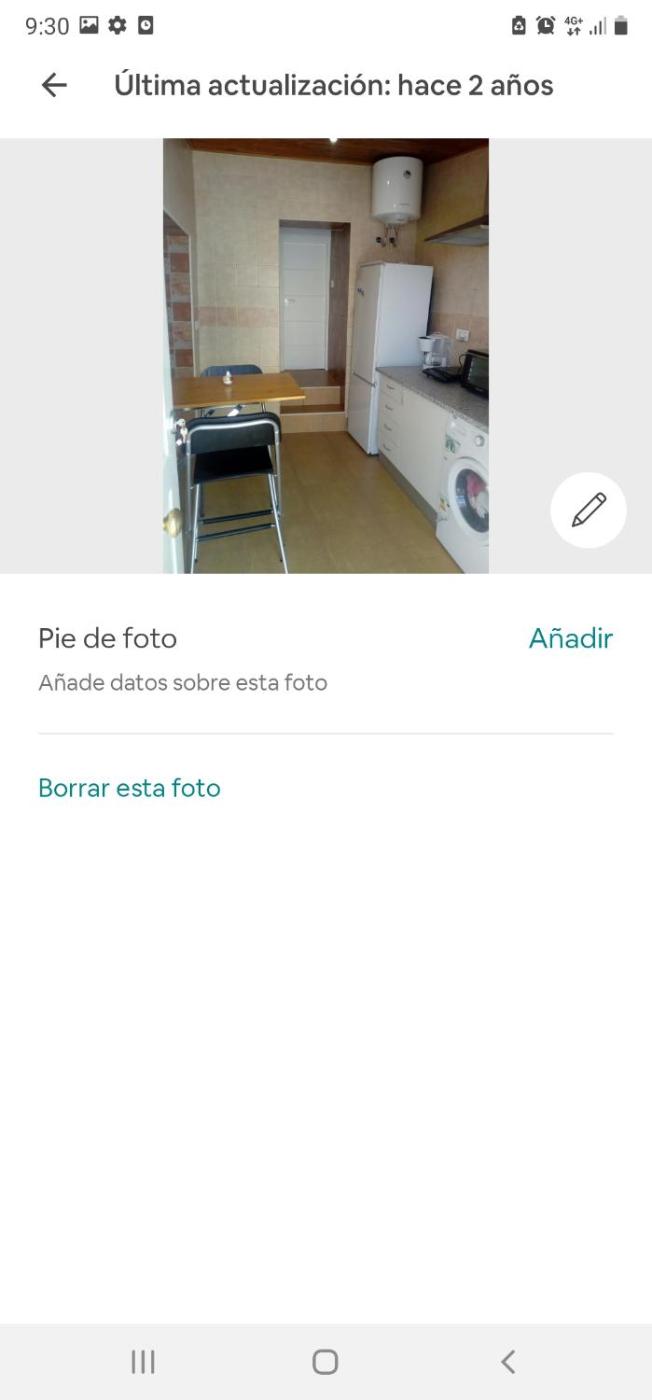Screen dimensions: 652x1400
Task: Open the kitchen photo preview
Action: pyautogui.click(x=326, y=355)
